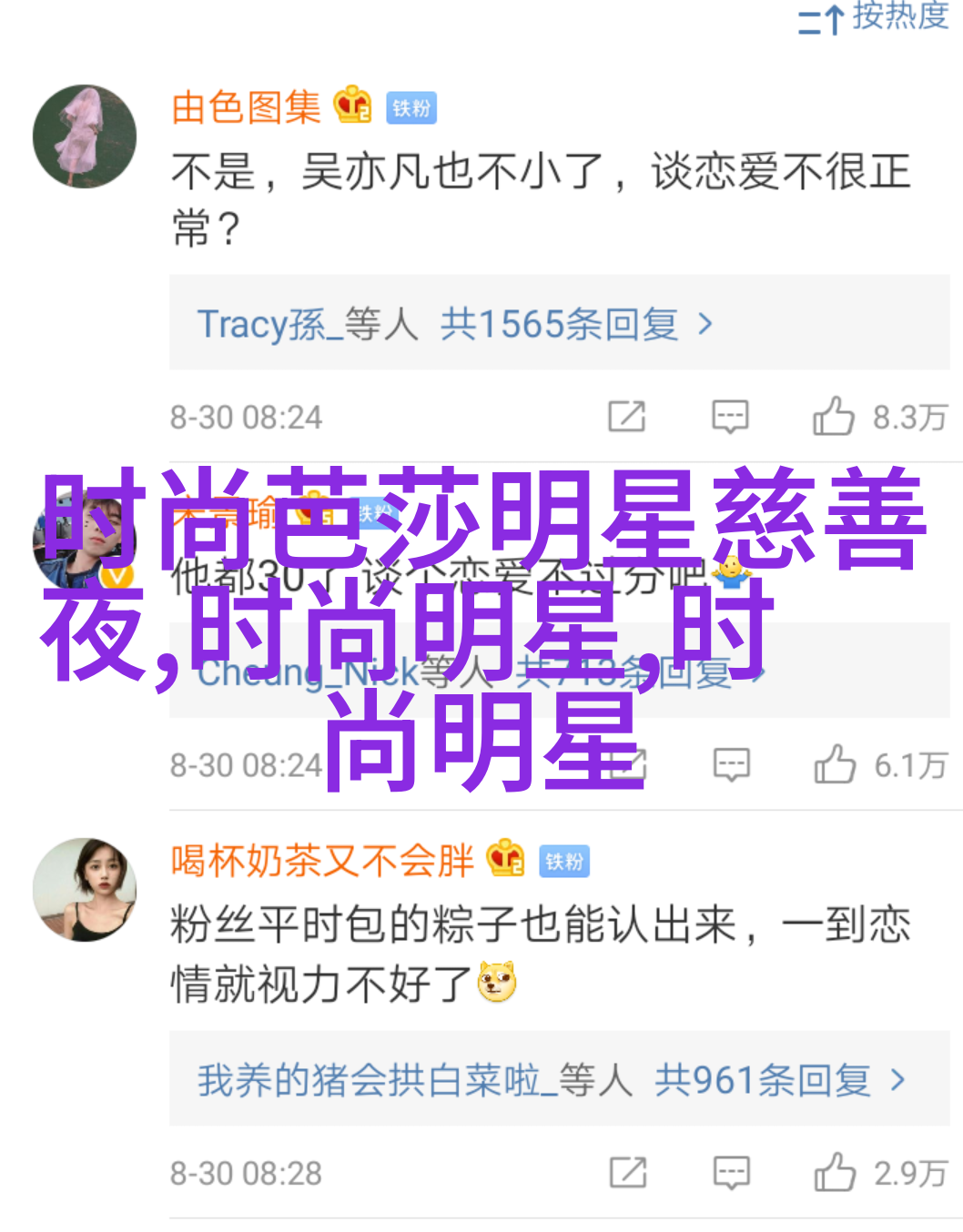The height and width of the screenshot is (1232, 963).
Task: Open 由色图集's profile avatar
Action: click(85, 136)
